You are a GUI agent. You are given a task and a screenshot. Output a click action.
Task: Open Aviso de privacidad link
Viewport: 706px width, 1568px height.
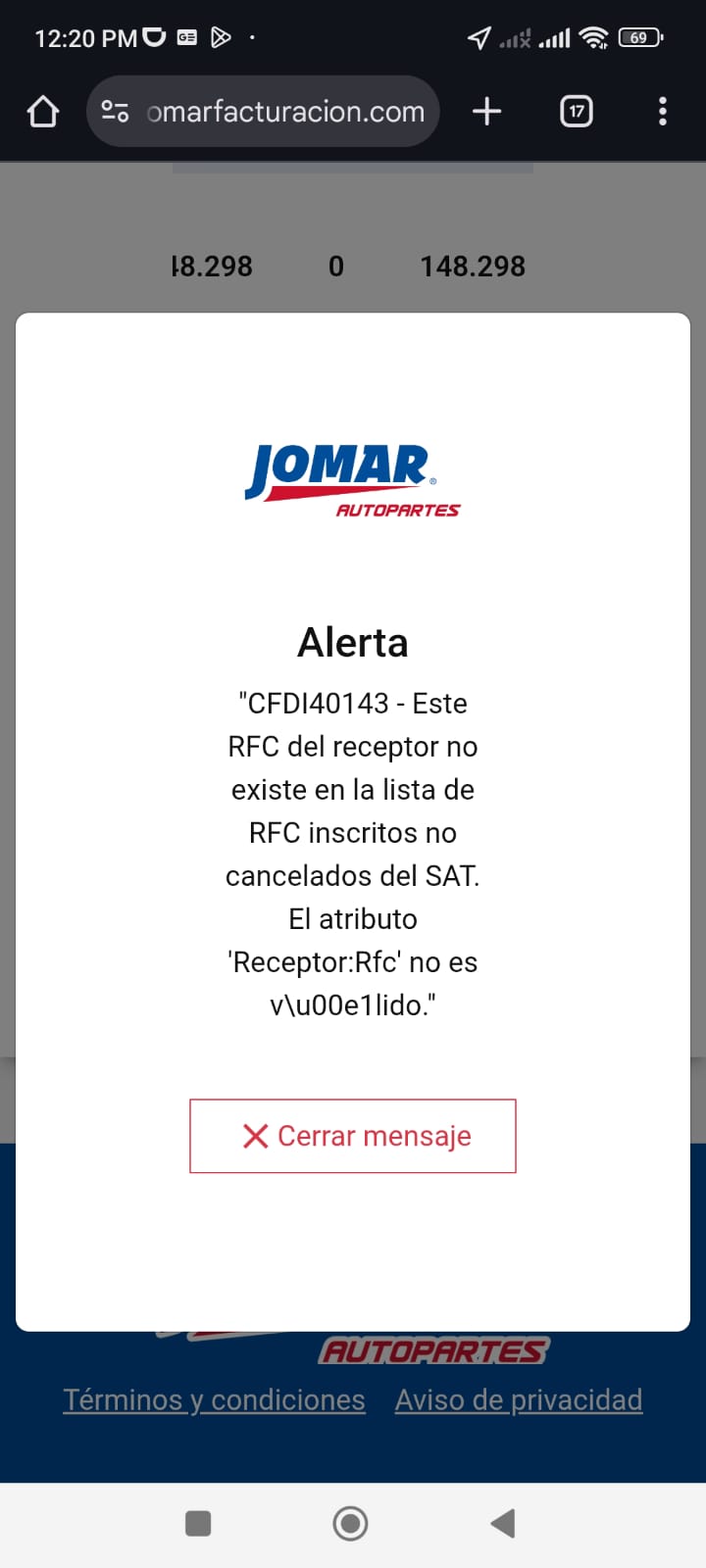coord(519,1399)
